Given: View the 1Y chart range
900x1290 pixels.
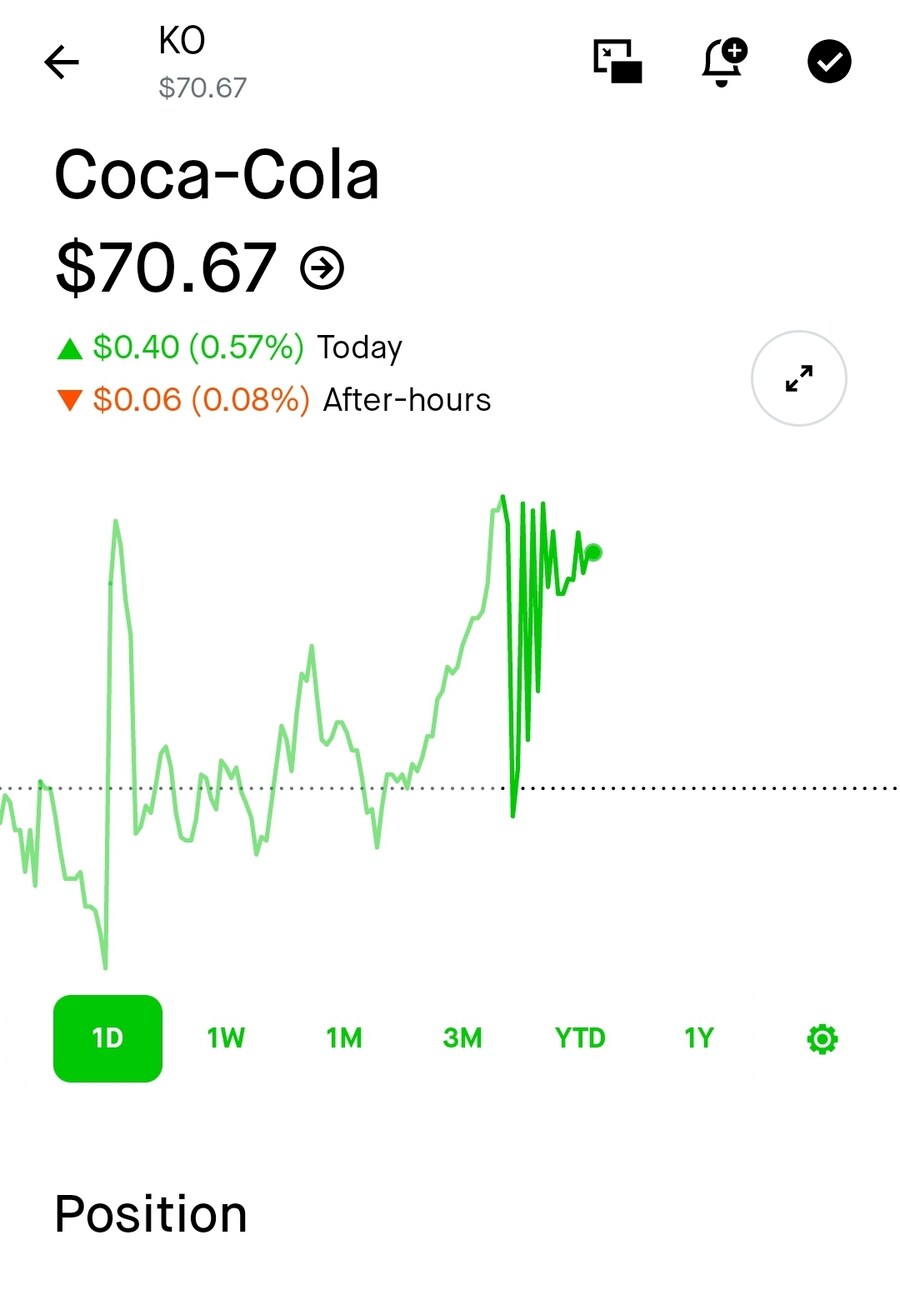Looking at the screenshot, I should (x=698, y=1038).
